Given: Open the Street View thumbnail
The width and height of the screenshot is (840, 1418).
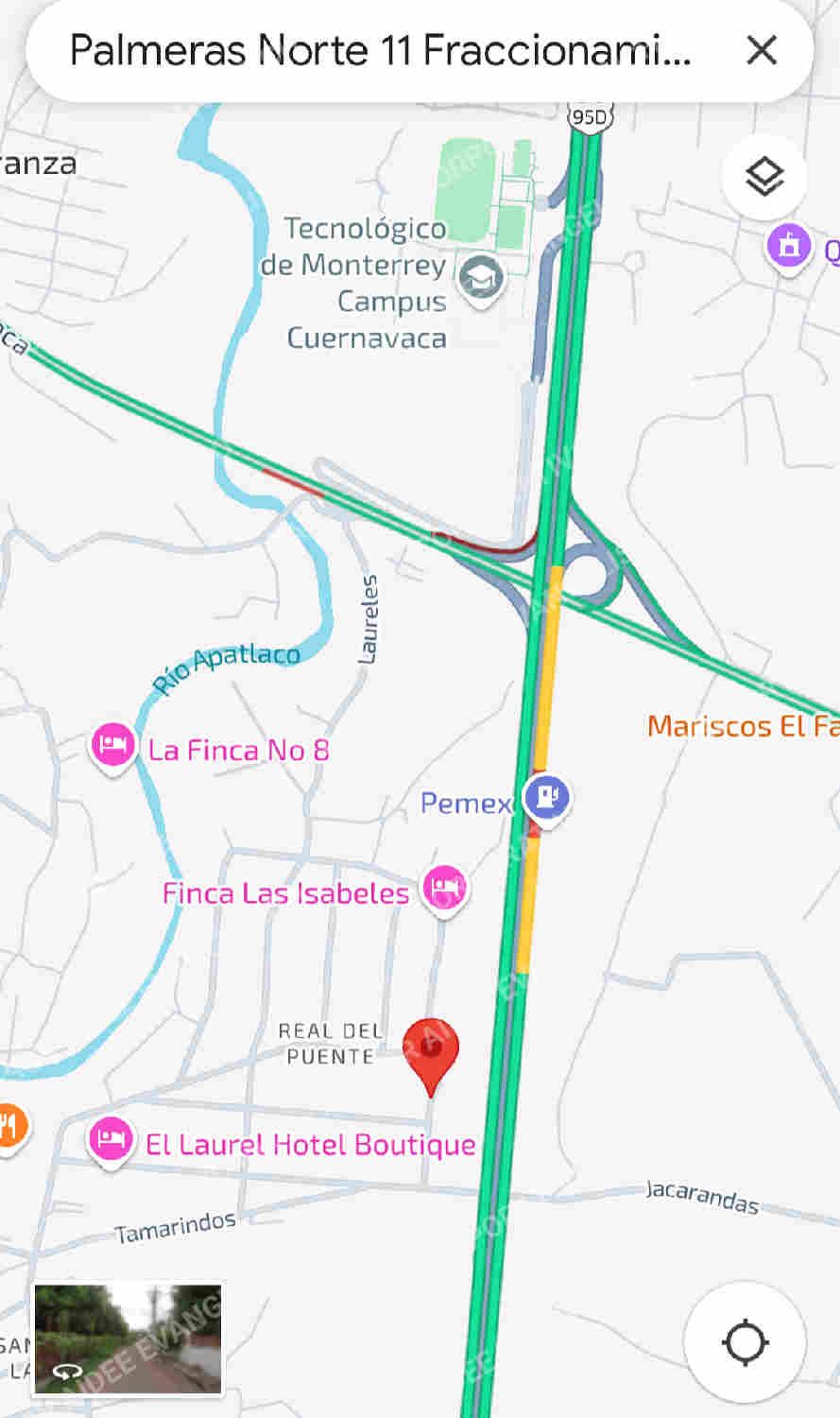Looking at the screenshot, I should (x=129, y=1339).
